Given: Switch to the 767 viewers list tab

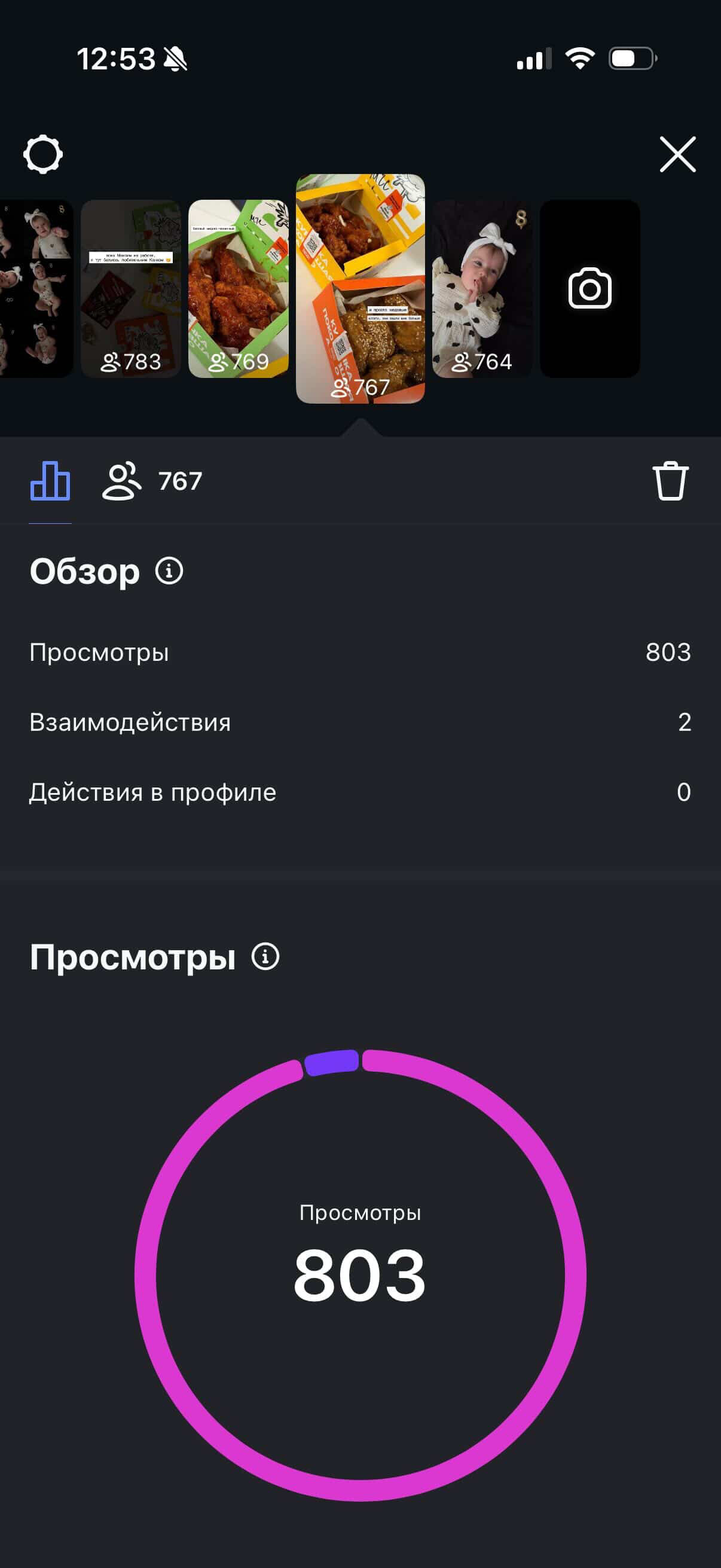Looking at the screenshot, I should coord(152,481).
